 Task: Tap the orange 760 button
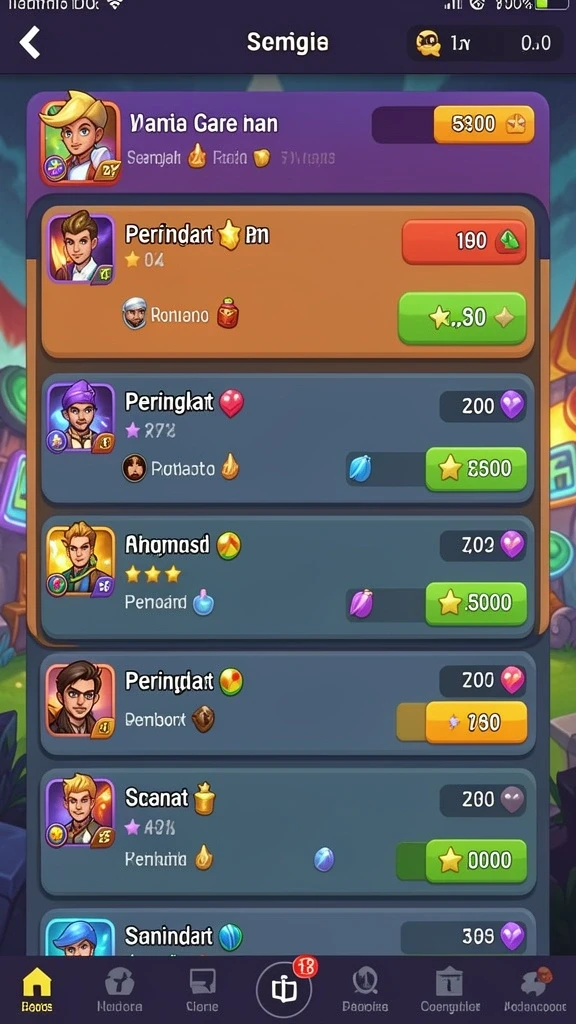point(476,722)
